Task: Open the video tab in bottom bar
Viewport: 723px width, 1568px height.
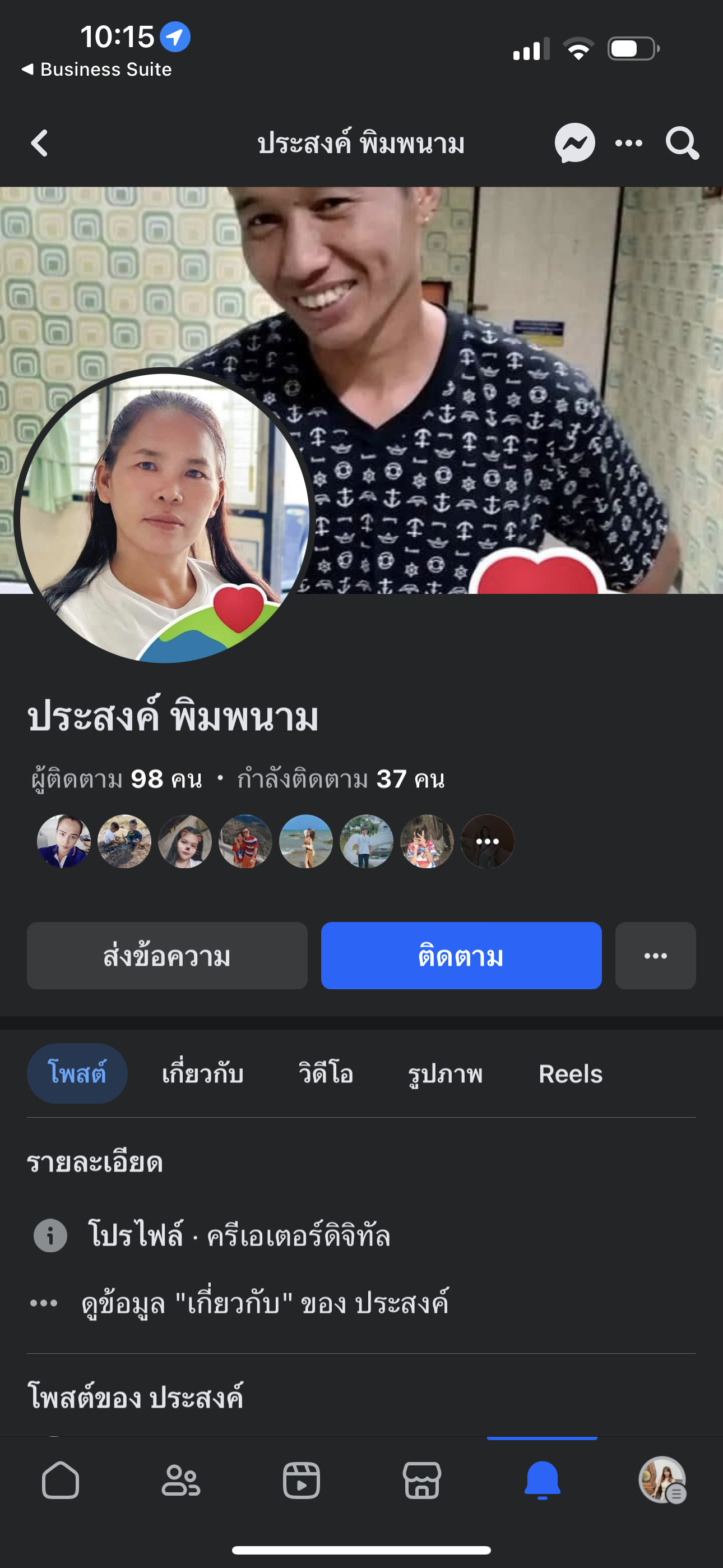Action: [302, 1481]
